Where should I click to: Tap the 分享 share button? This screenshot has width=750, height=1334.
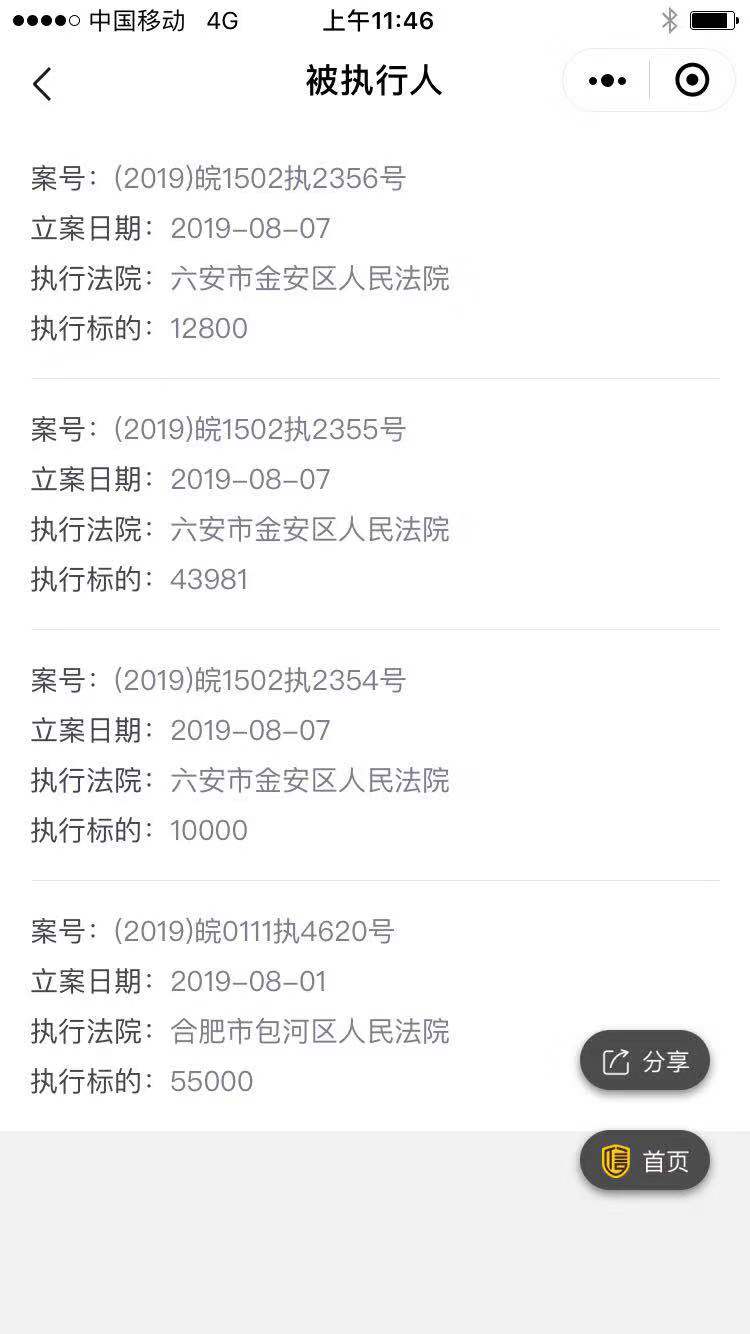645,1061
